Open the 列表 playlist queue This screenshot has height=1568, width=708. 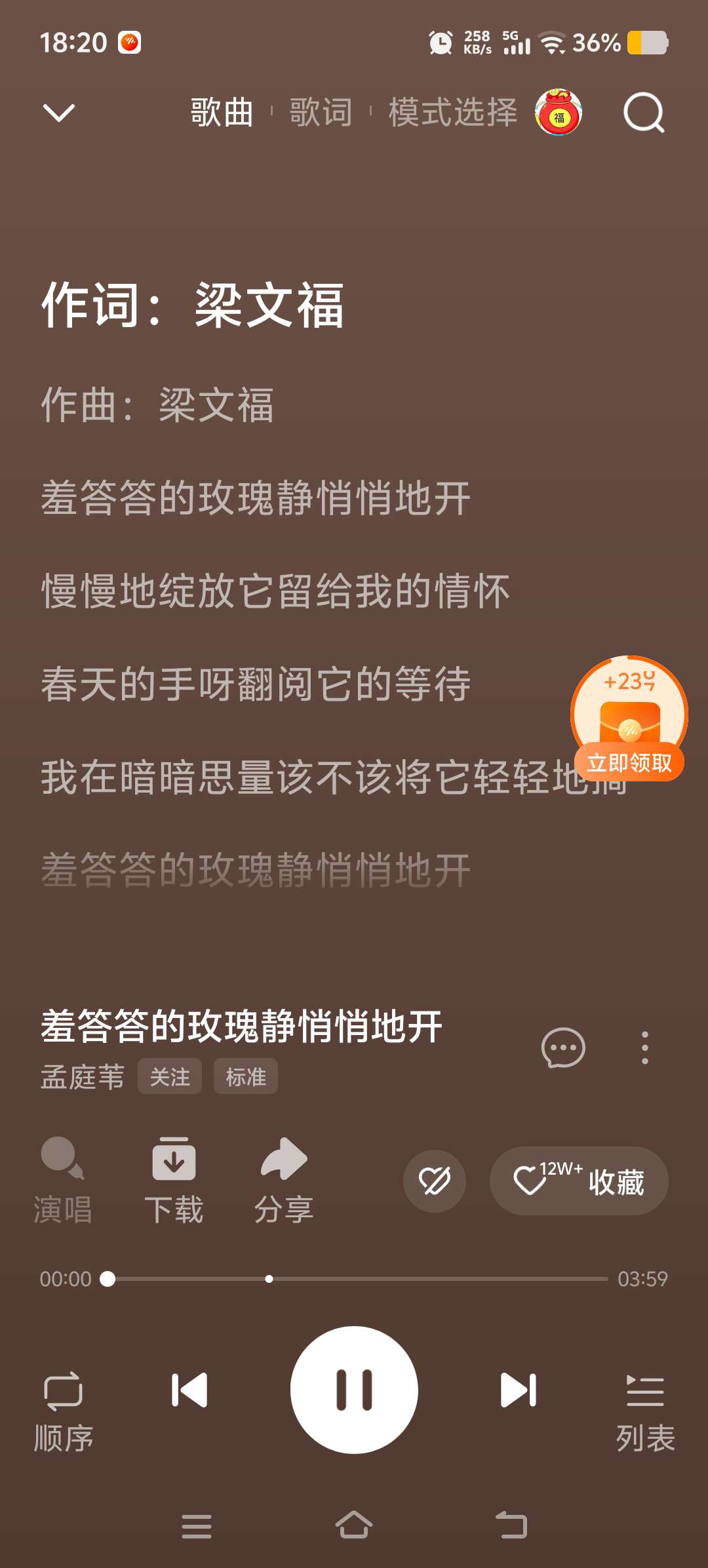pyautogui.click(x=645, y=1409)
